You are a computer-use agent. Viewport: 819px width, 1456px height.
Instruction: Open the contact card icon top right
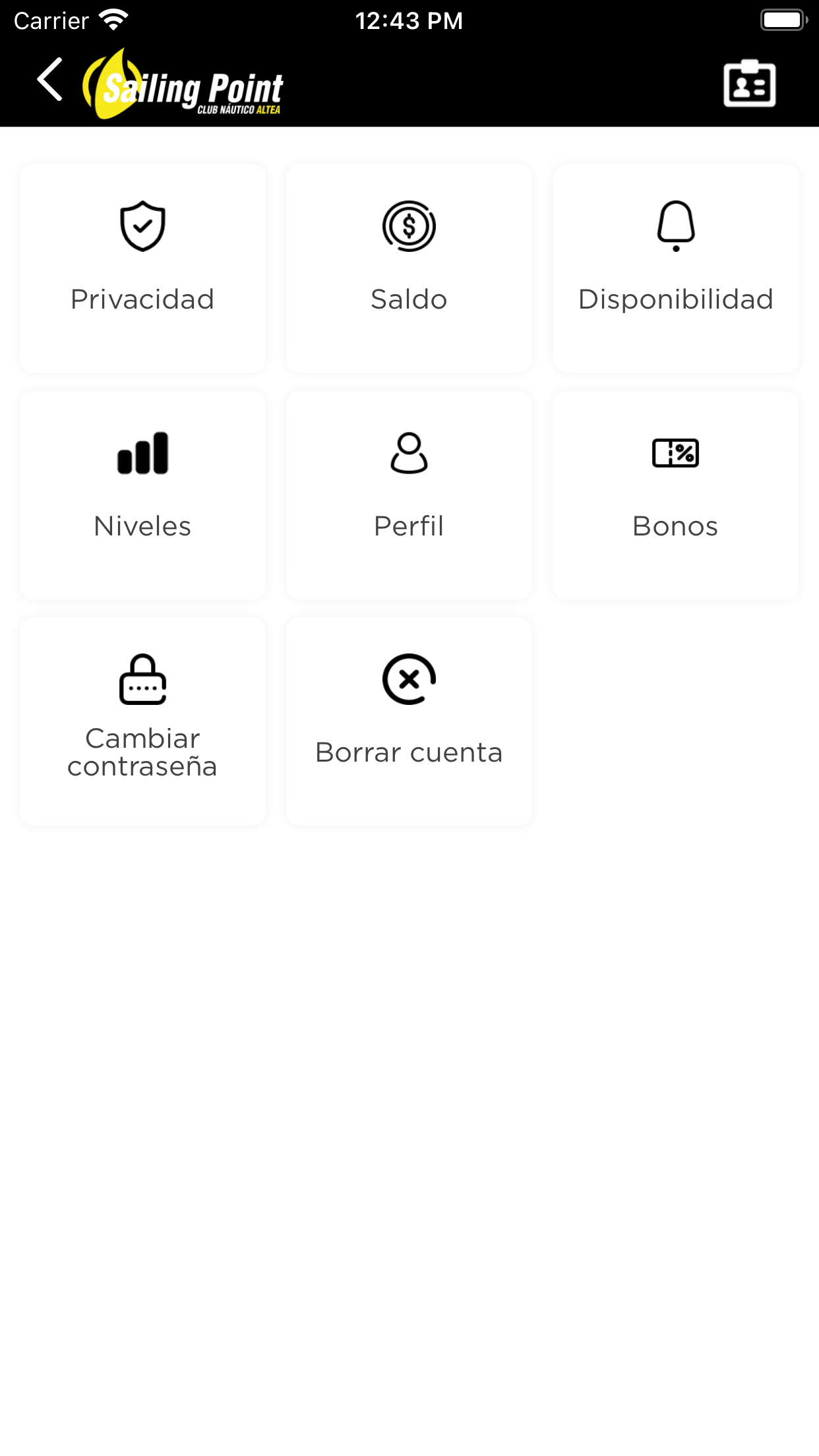(749, 82)
